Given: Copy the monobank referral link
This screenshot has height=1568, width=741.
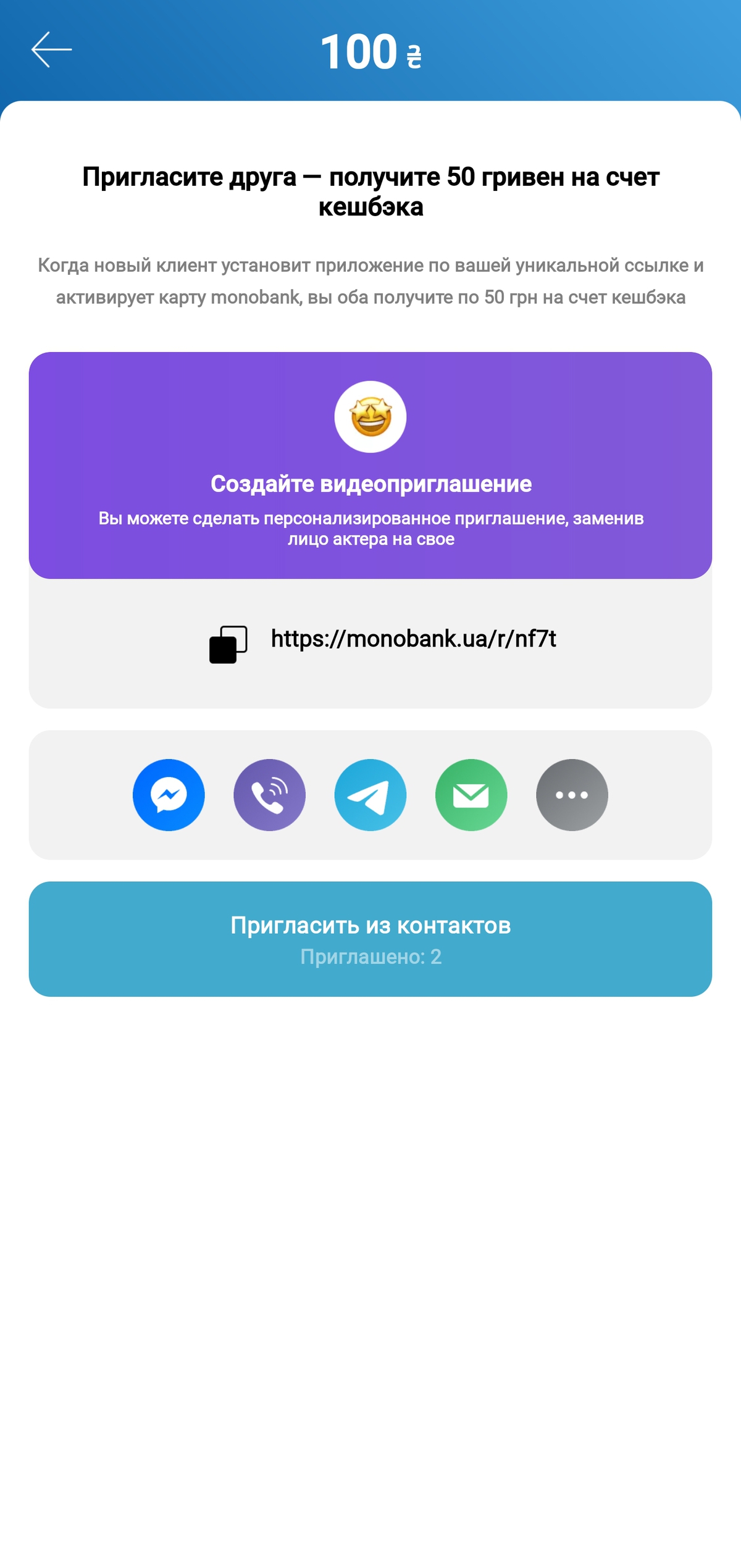Looking at the screenshot, I should 228,644.
